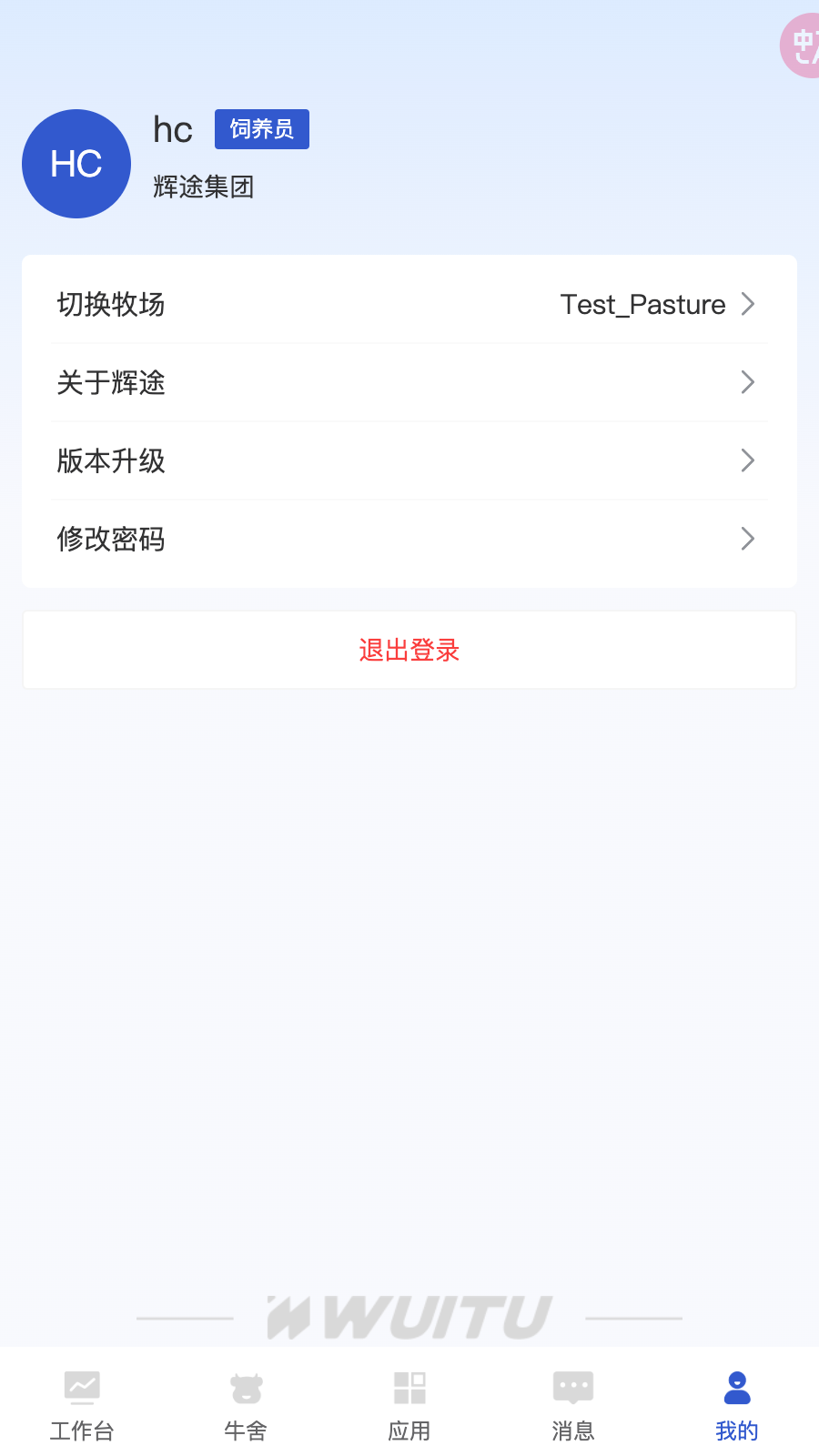819x1456 pixels.
Task: Tap the 辉途集团 group name text
Action: [203, 187]
